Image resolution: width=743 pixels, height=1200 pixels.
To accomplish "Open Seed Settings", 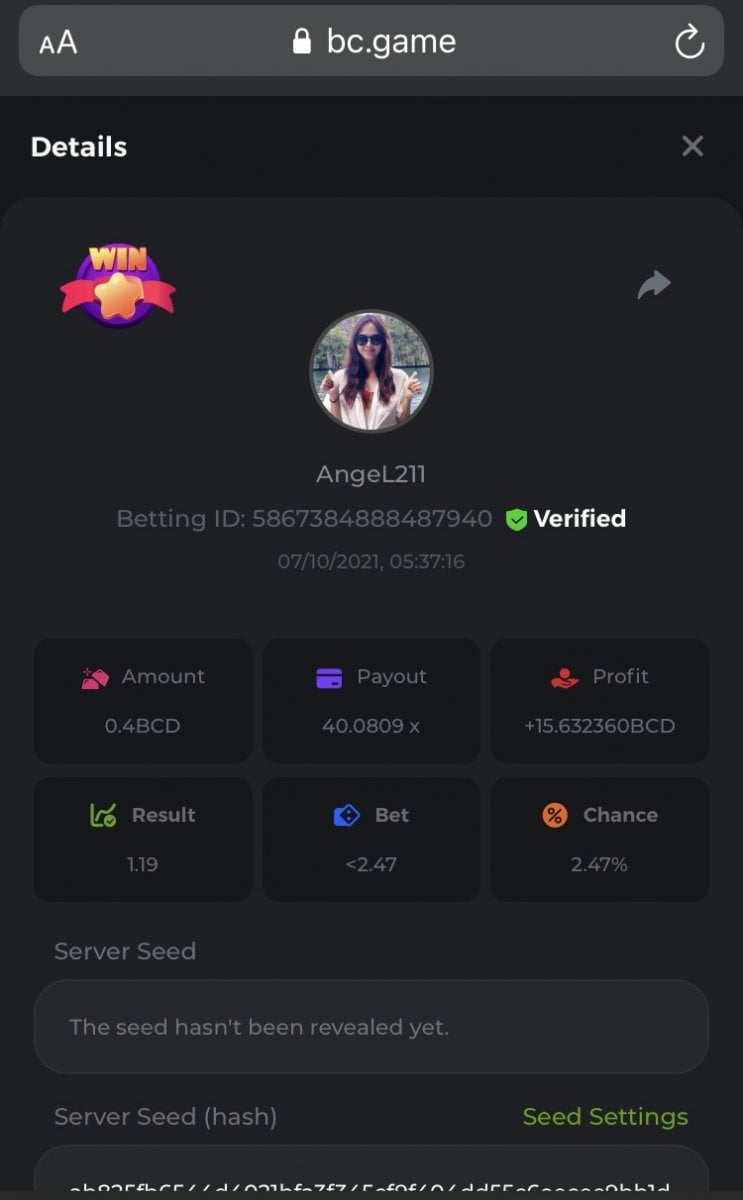I will click(x=605, y=1116).
